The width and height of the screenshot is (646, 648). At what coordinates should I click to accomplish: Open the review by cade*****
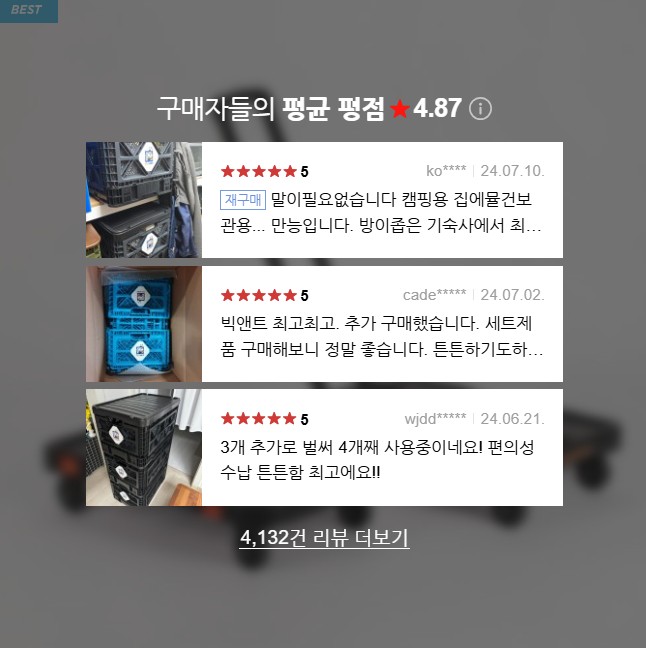tap(324, 324)
